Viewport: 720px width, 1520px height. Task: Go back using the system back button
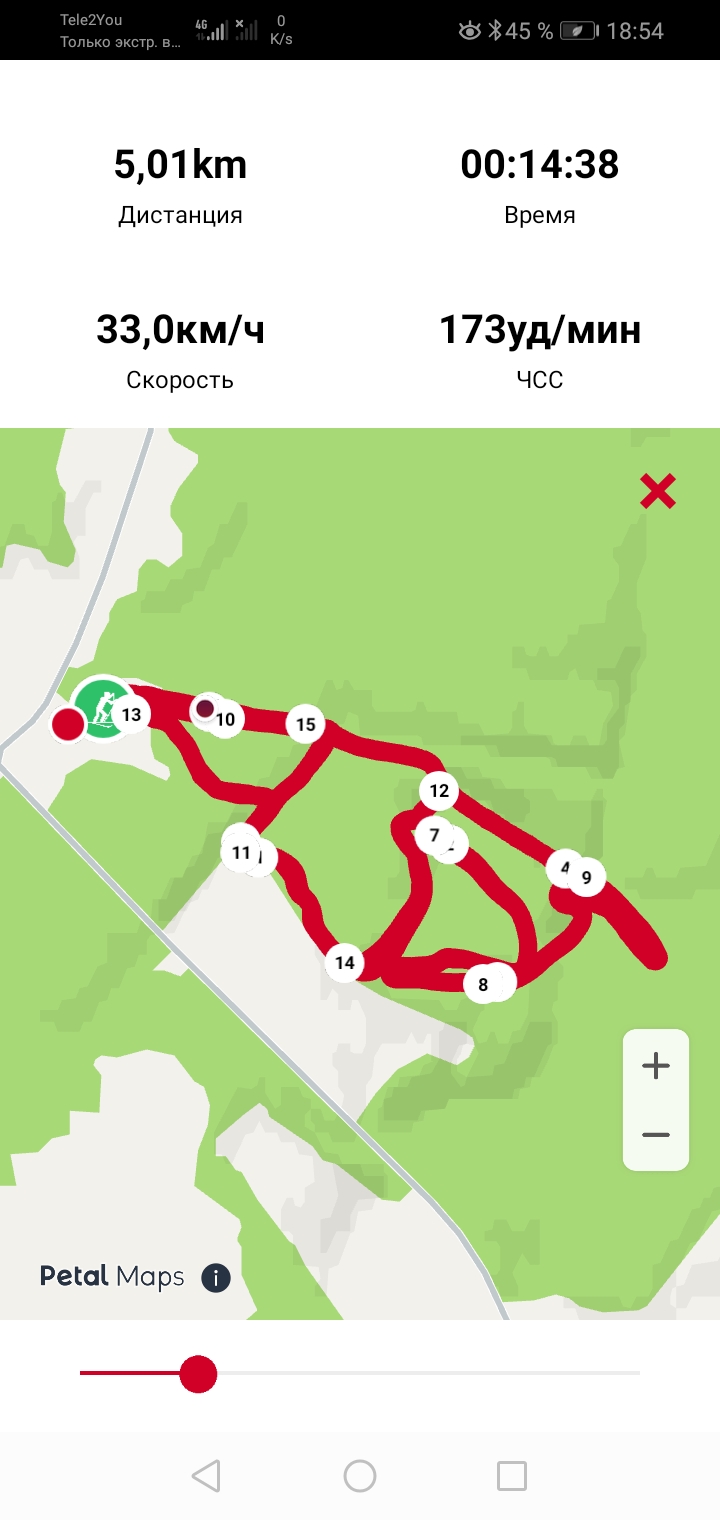tap(206, 1476)
